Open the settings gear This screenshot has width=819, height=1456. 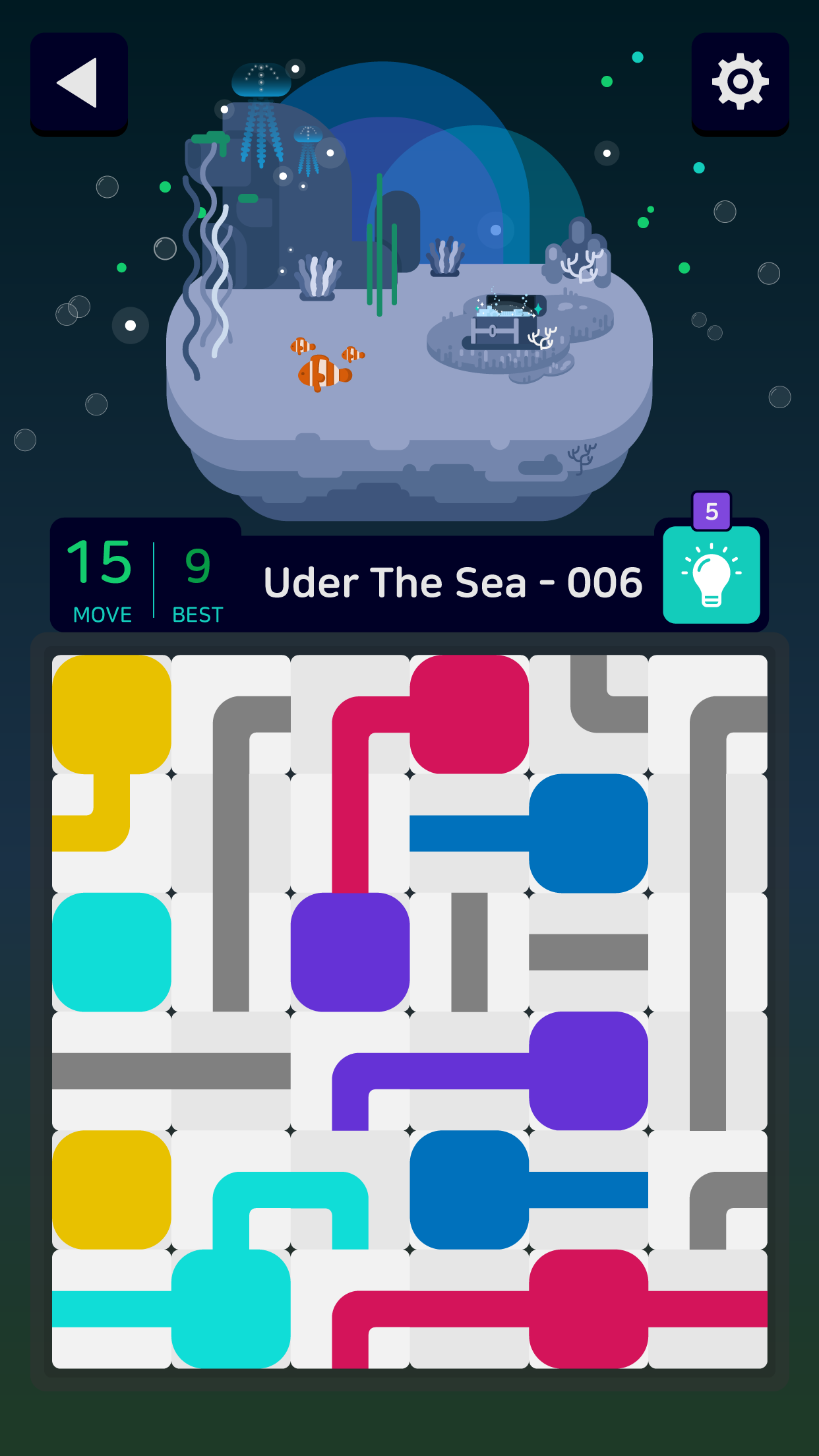click(x=740, y=83)
